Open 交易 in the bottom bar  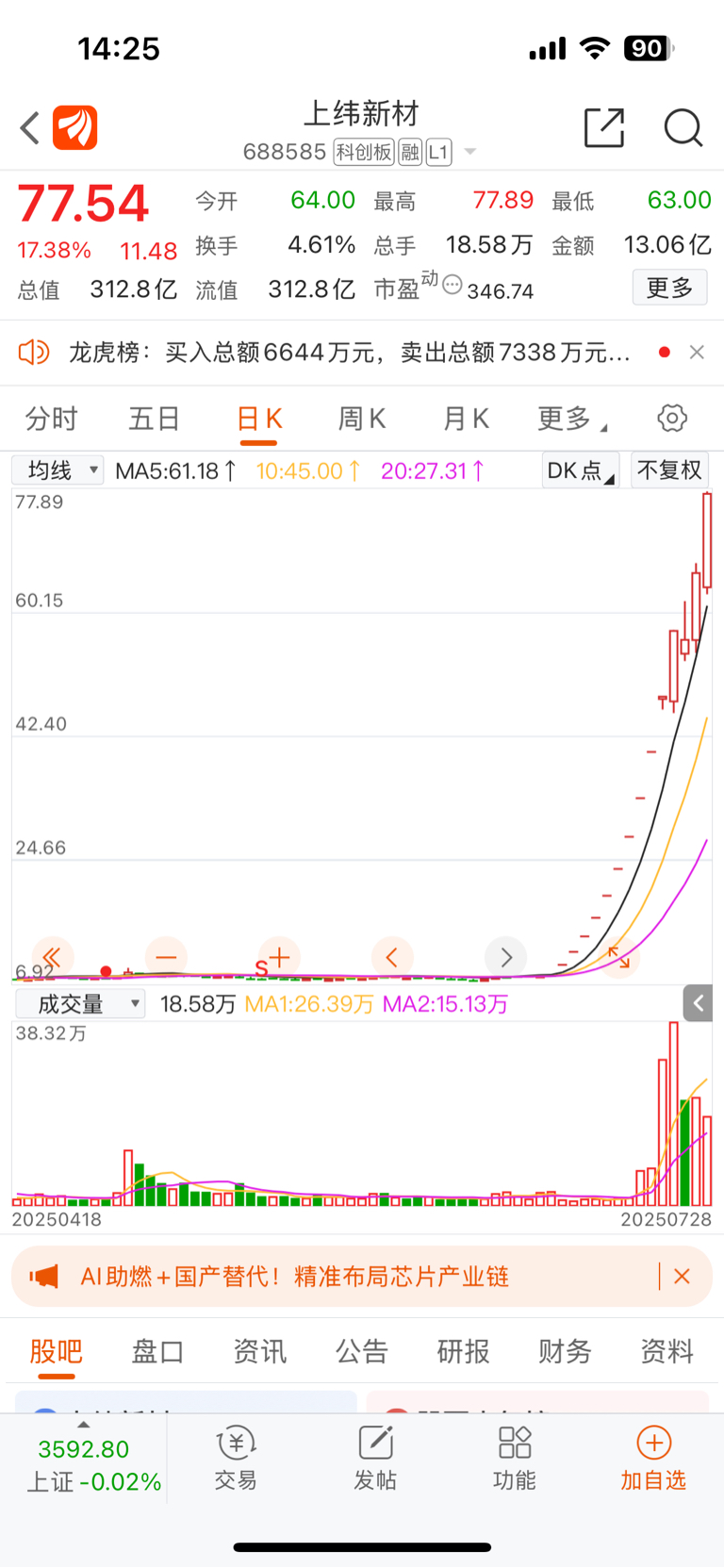point(236,1458)
